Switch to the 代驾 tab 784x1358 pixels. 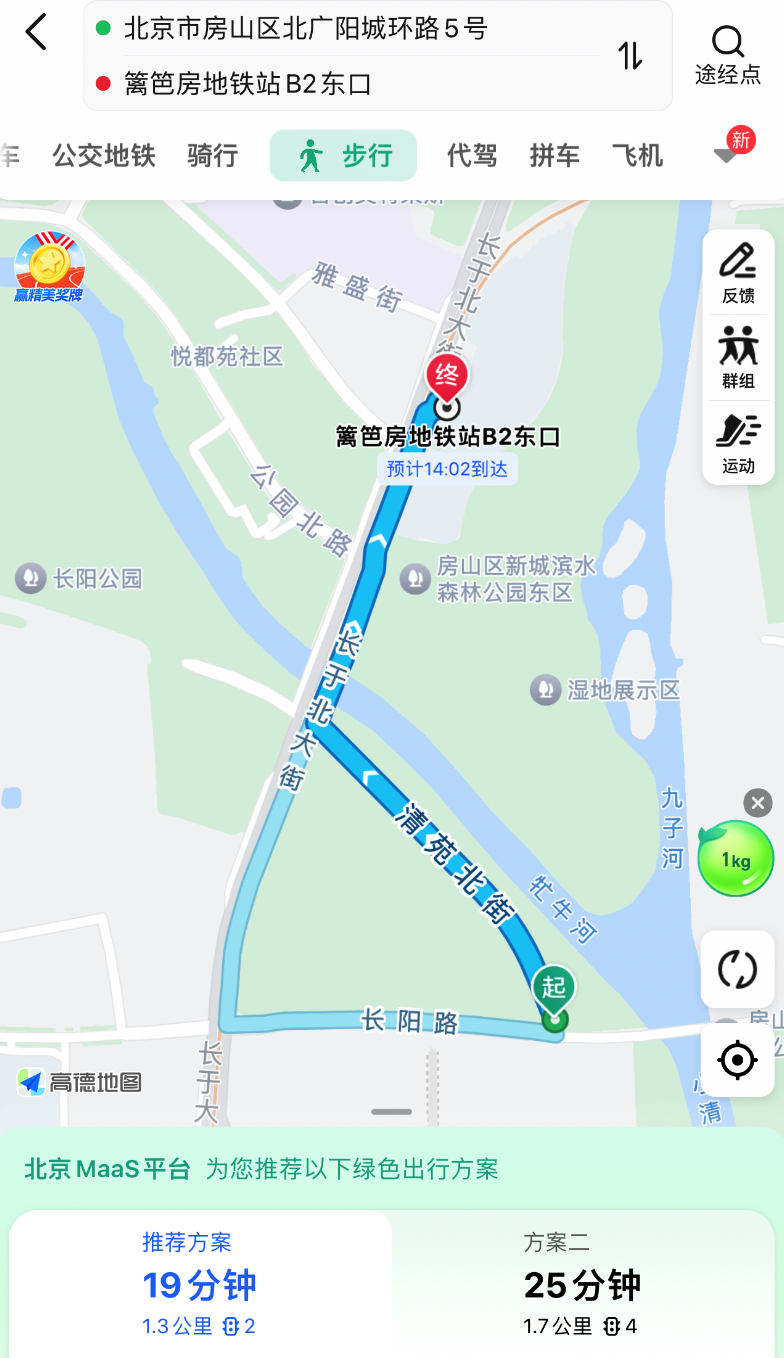coord(472,155)
